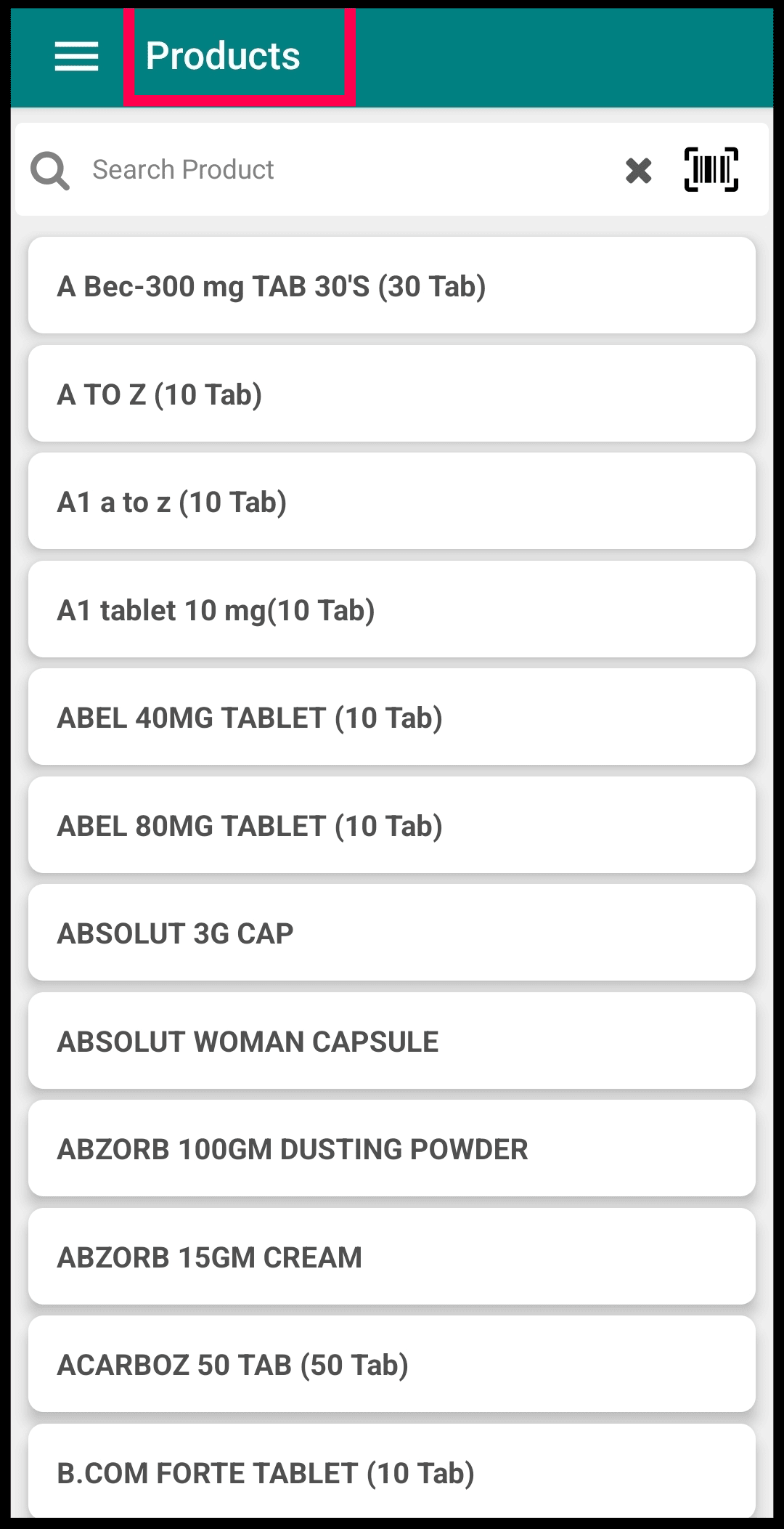Clear the search with the X icon
Screen dimensions: 784x1529
pyautogui.click(x=639, y=171)
